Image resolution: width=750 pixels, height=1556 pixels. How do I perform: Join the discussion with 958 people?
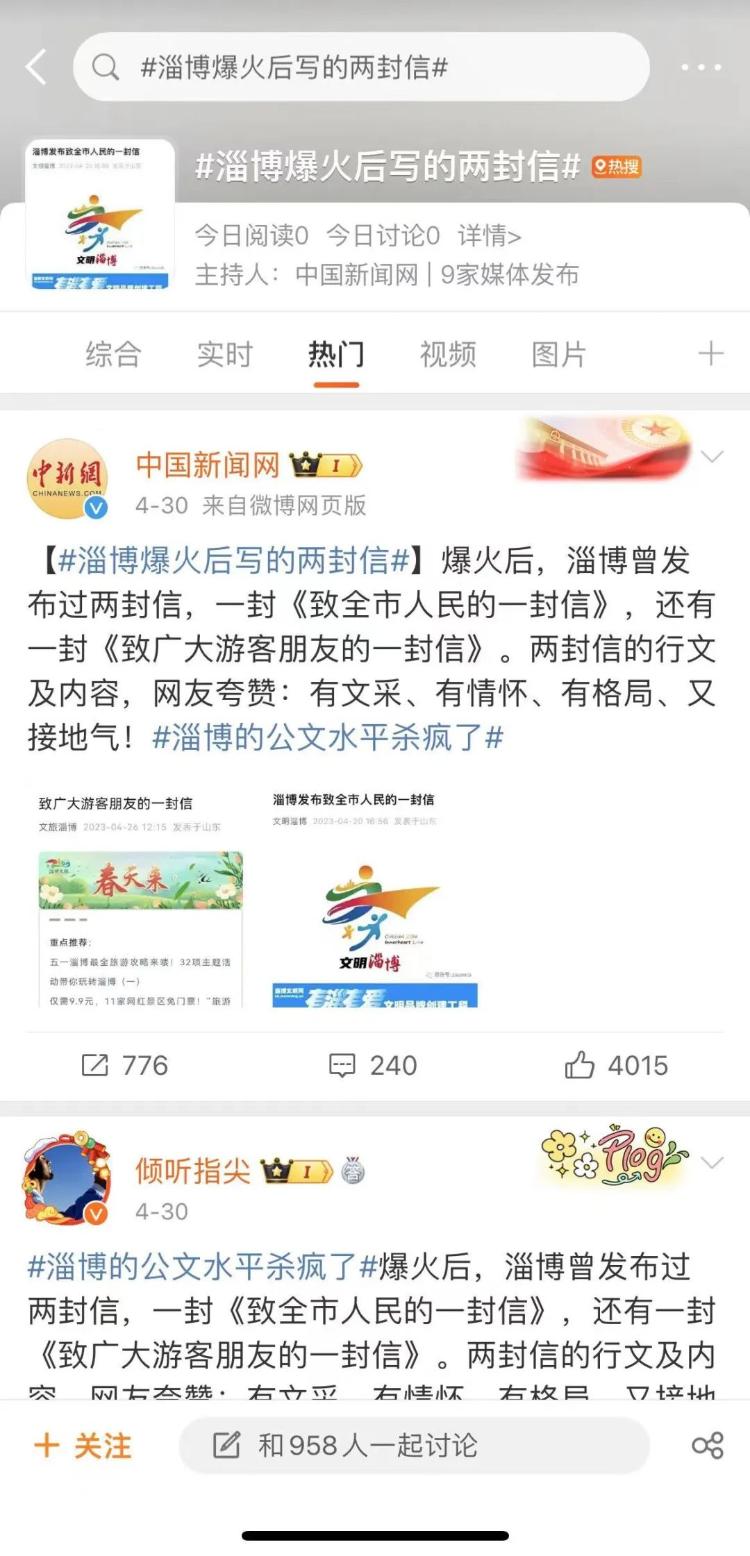pyautogui.click(x=413, y=1446)
